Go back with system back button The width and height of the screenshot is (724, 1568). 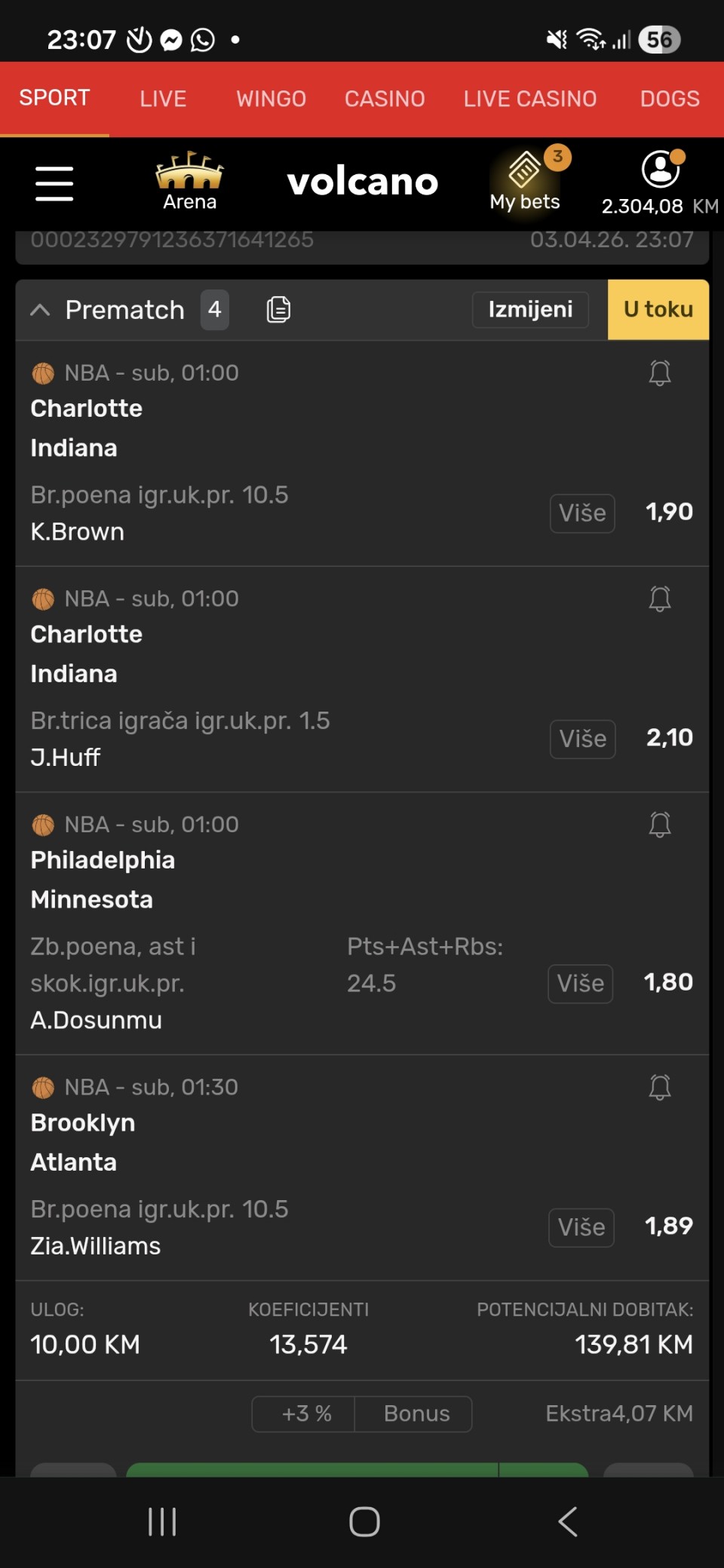pos(568,1521)
